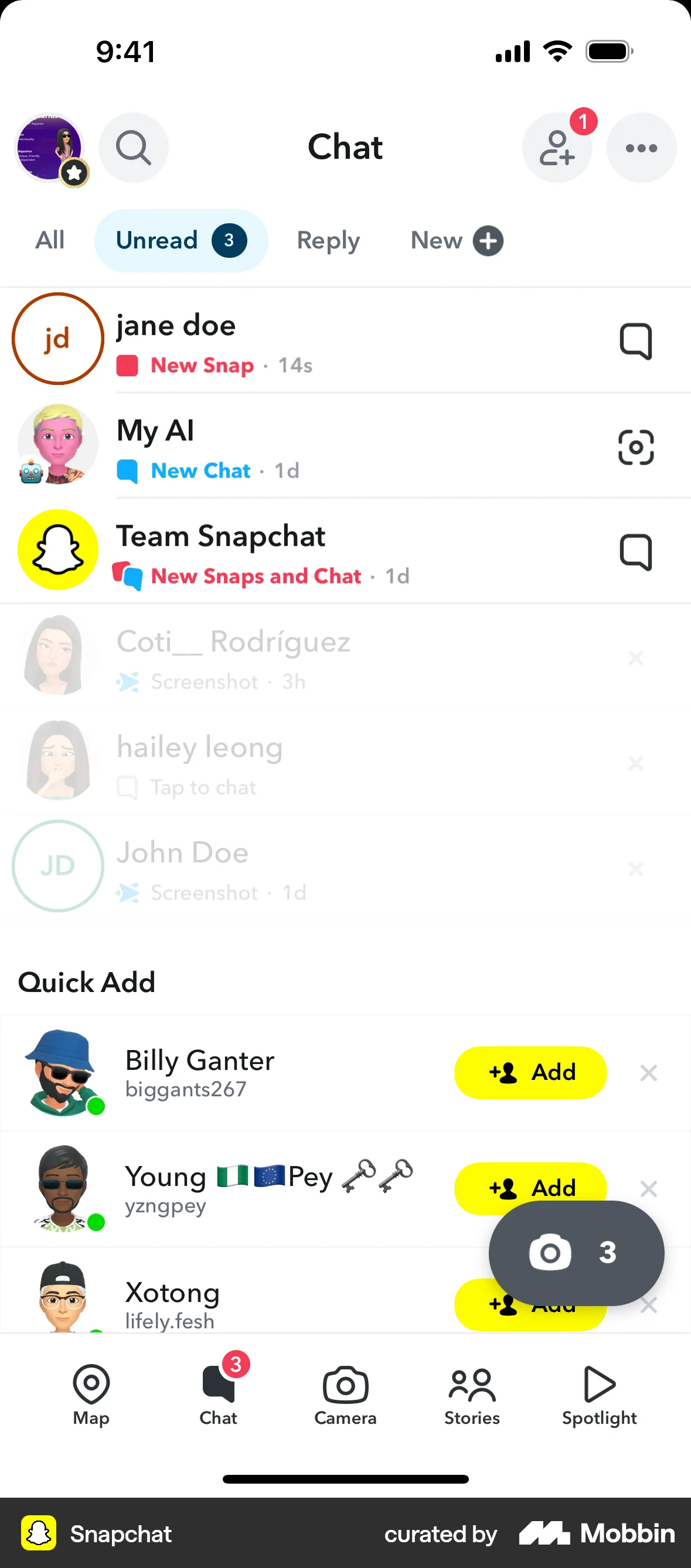The height and width of the screenshot is (1568, 691).
Task: Select the Reply filter tab
Action: [328, 240]
